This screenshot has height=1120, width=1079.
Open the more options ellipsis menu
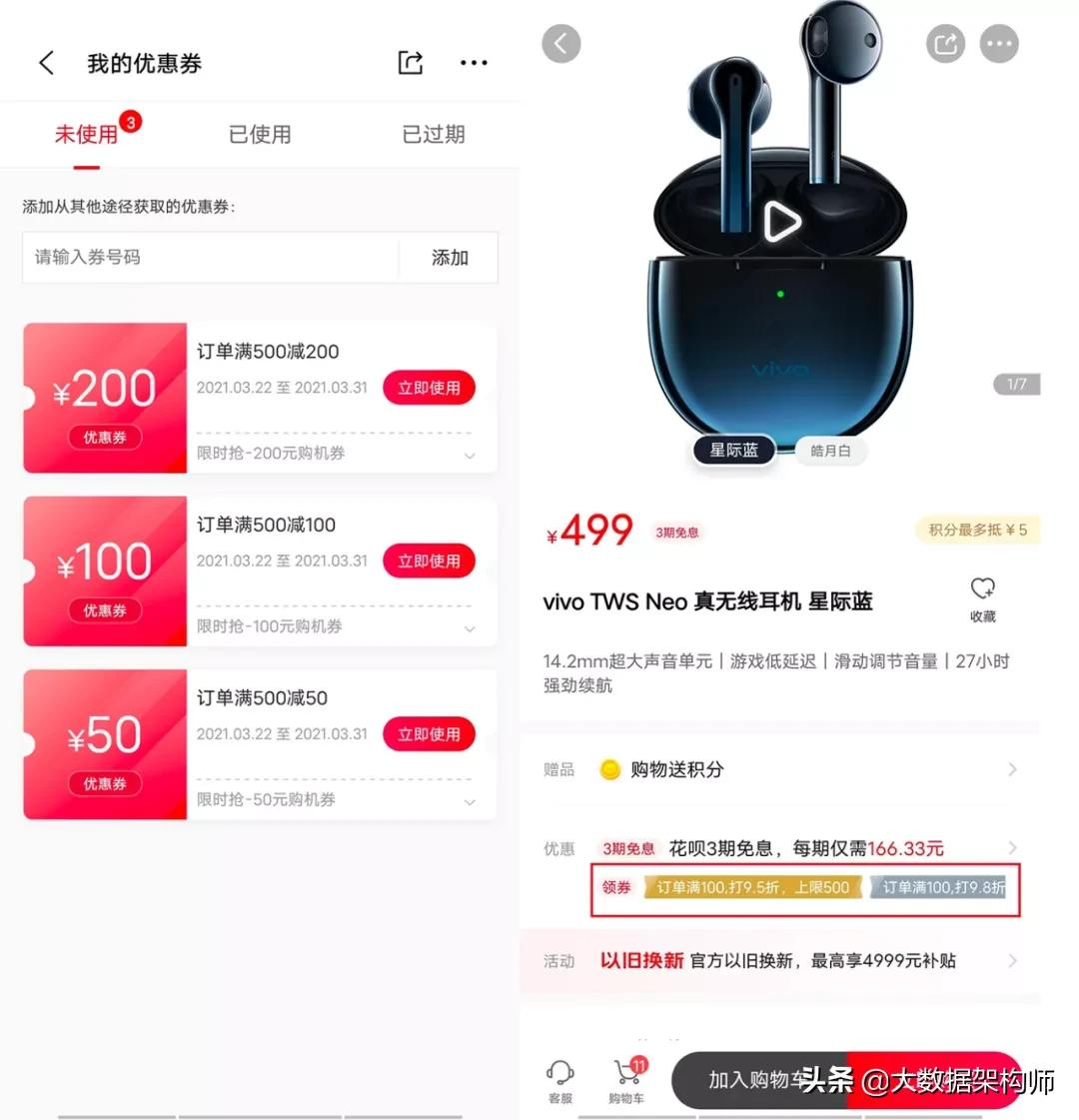click(474, 63)
